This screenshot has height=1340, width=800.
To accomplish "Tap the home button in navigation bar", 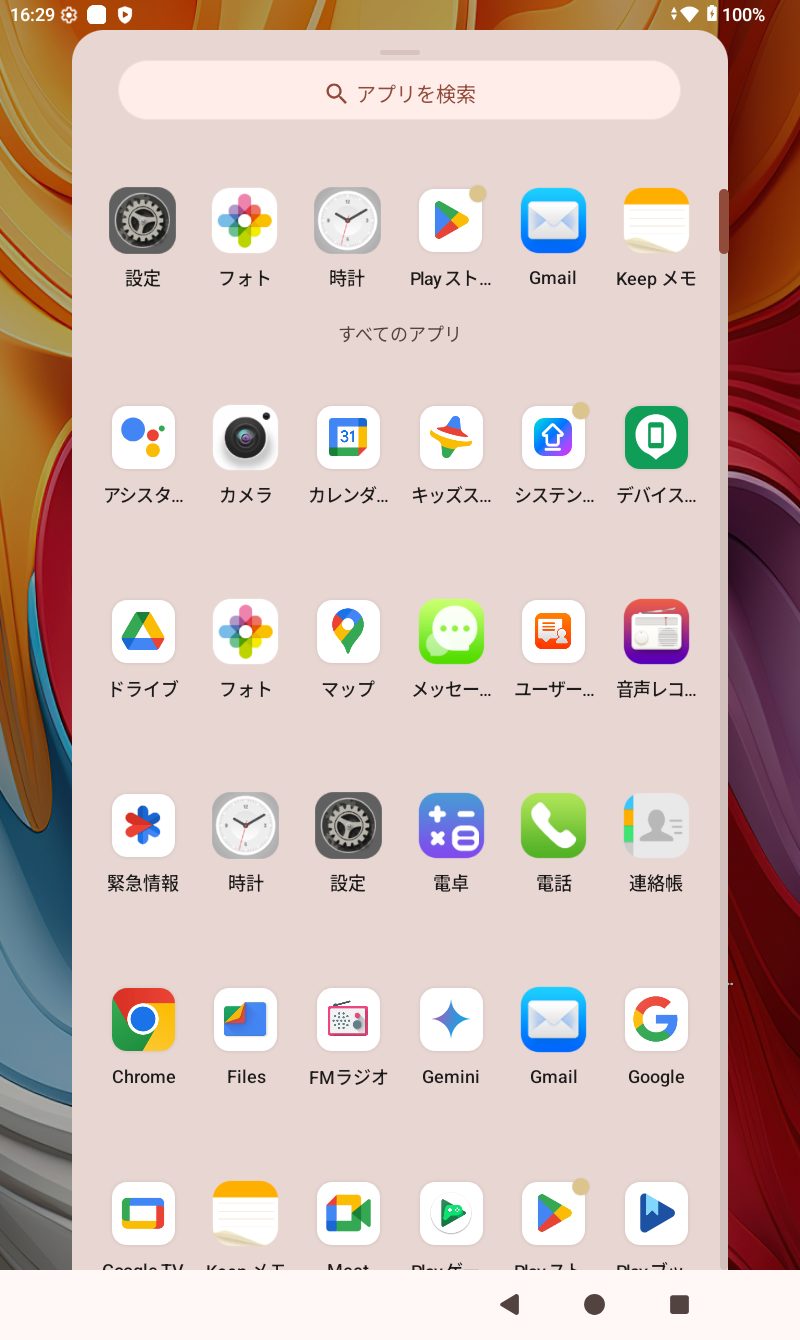I will 594,1304.
